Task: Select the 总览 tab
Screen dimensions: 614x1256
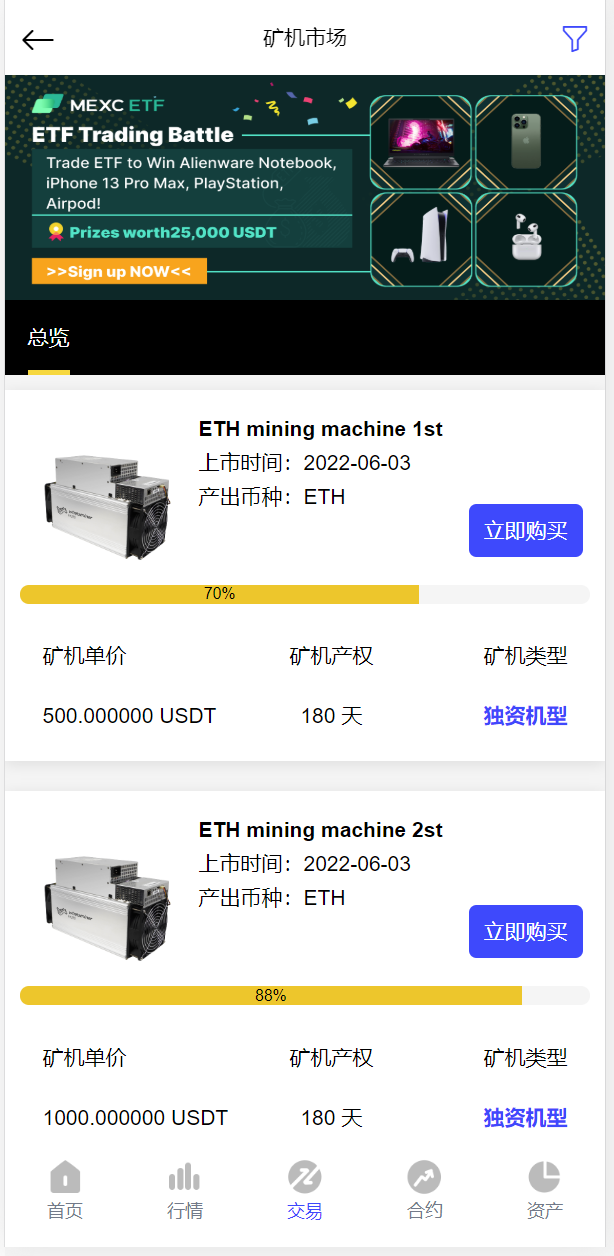Action: (49, 338)
